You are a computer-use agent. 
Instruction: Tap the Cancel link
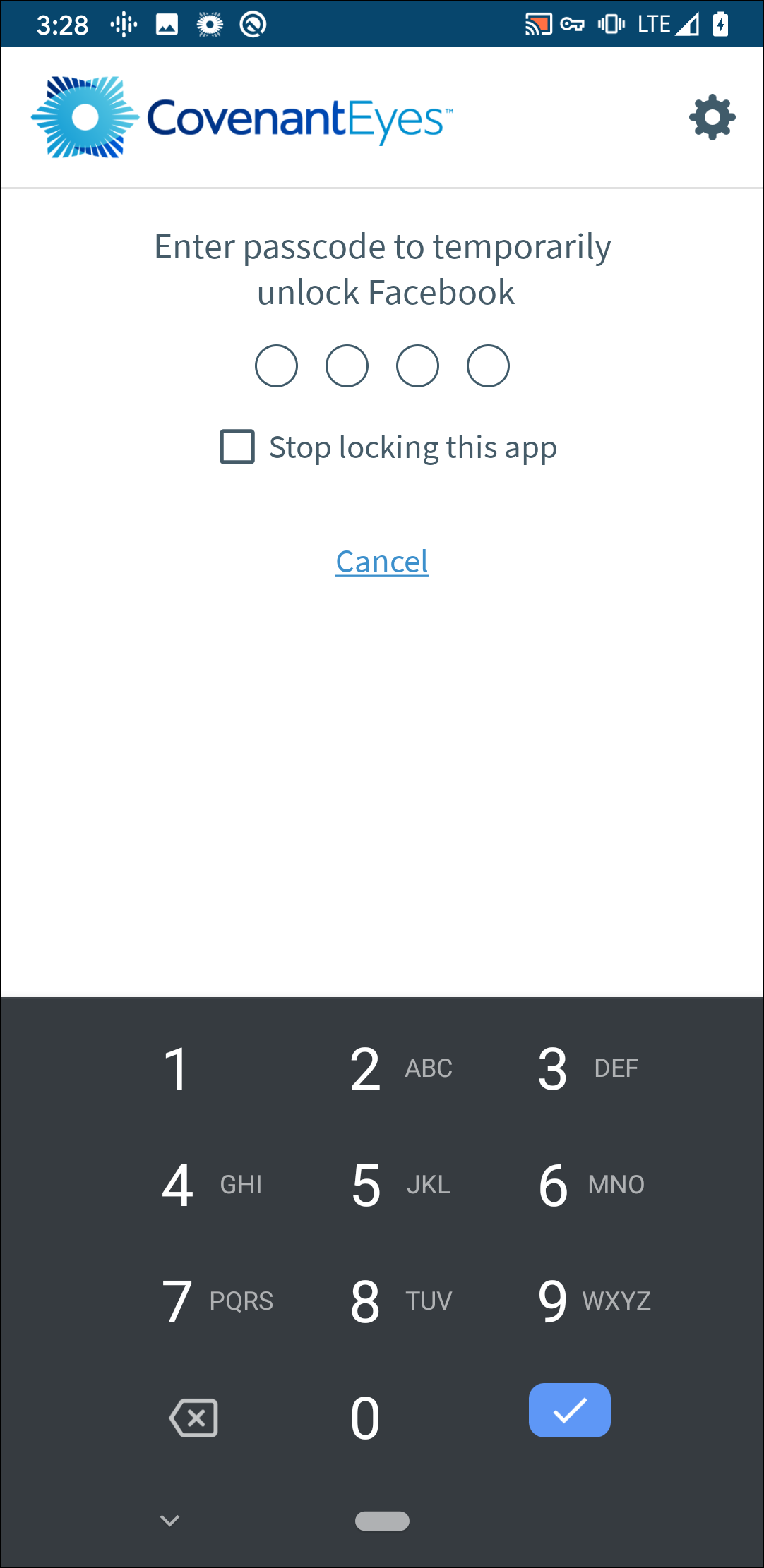pyautogui.click(x=382, y=562)
